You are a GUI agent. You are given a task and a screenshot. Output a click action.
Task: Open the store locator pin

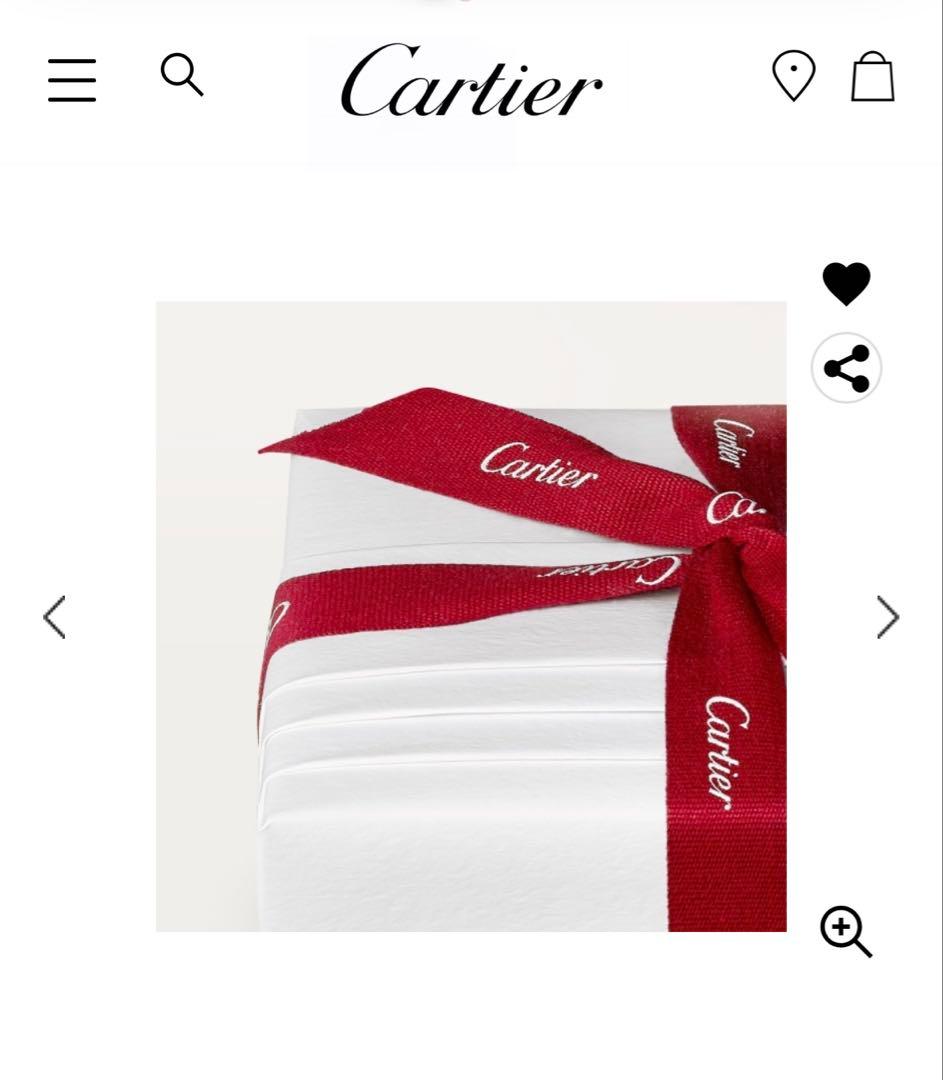pyautogui.click(x=794, y=76)
